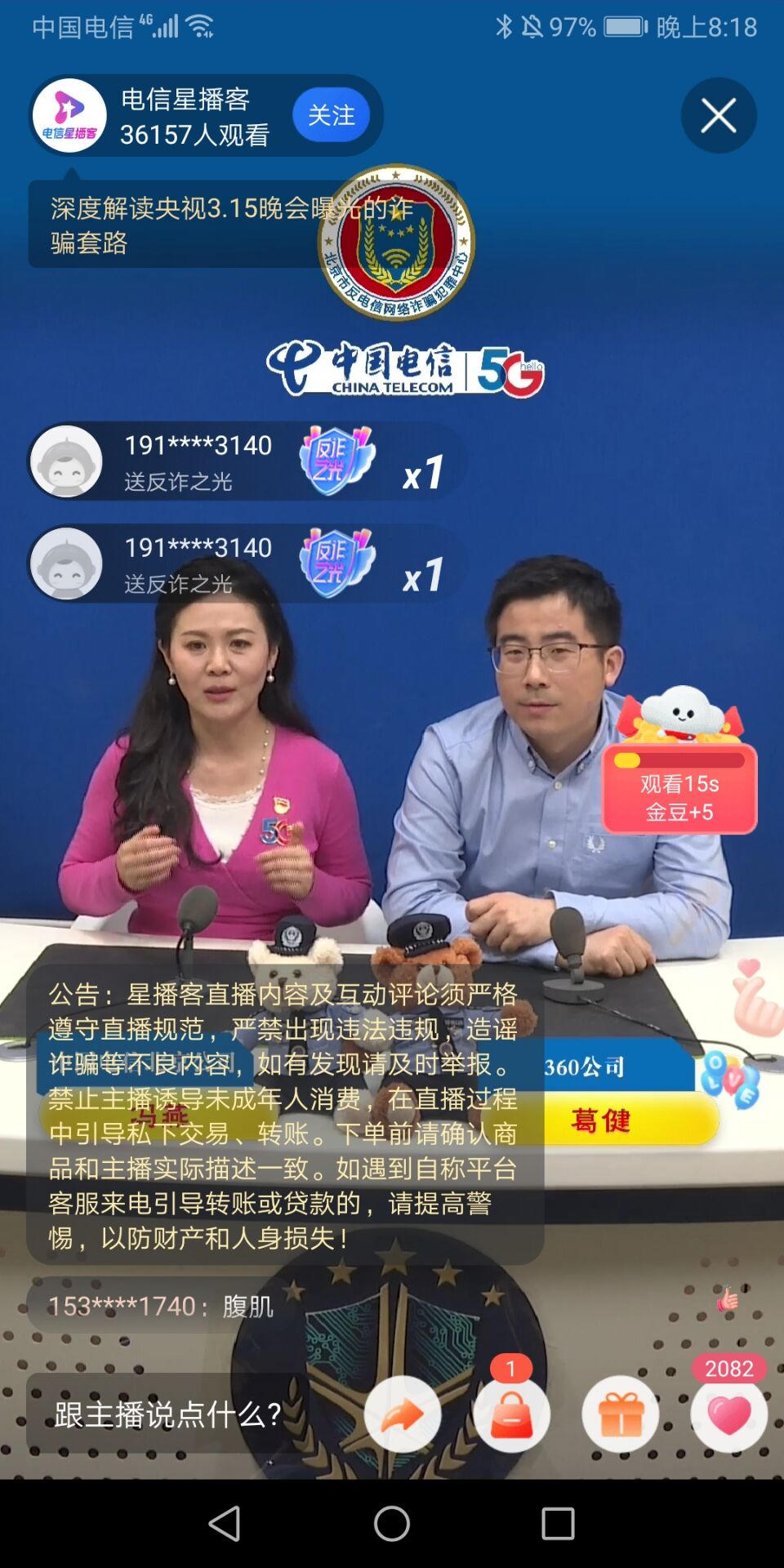Send a gift to the host

[x=620, y=1414]
